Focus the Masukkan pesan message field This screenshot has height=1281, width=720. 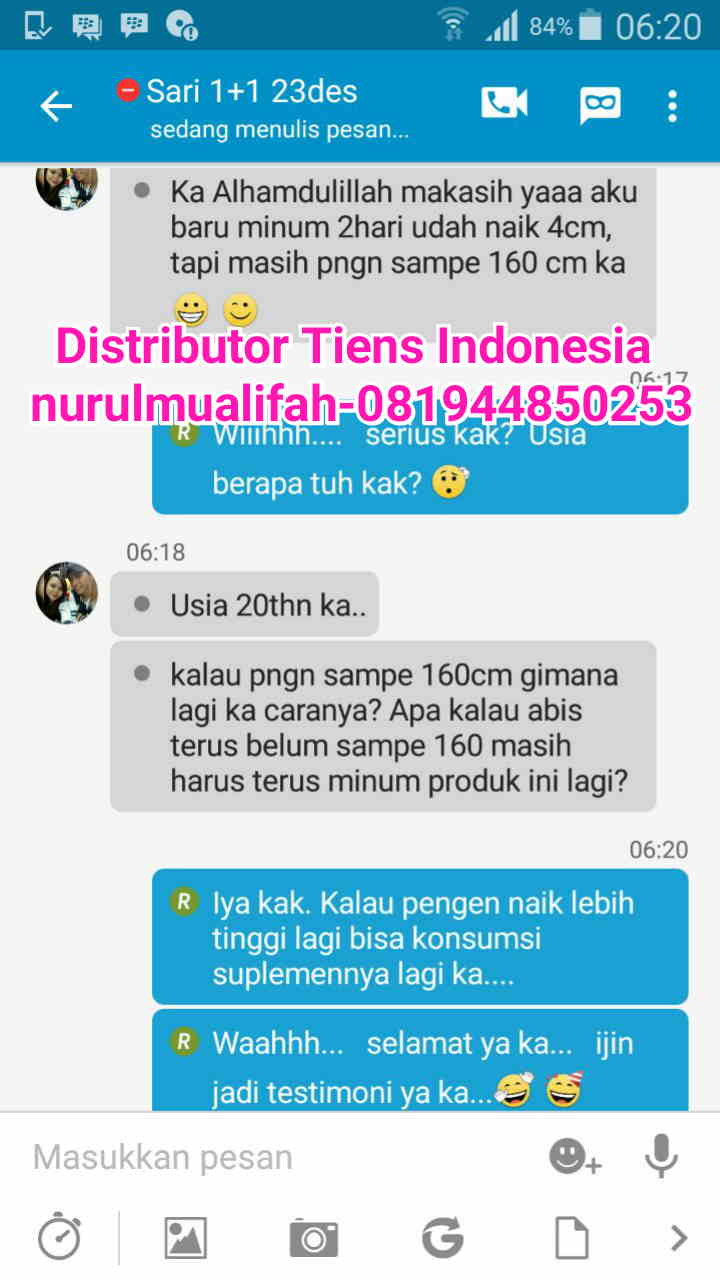click(270, 1157)
